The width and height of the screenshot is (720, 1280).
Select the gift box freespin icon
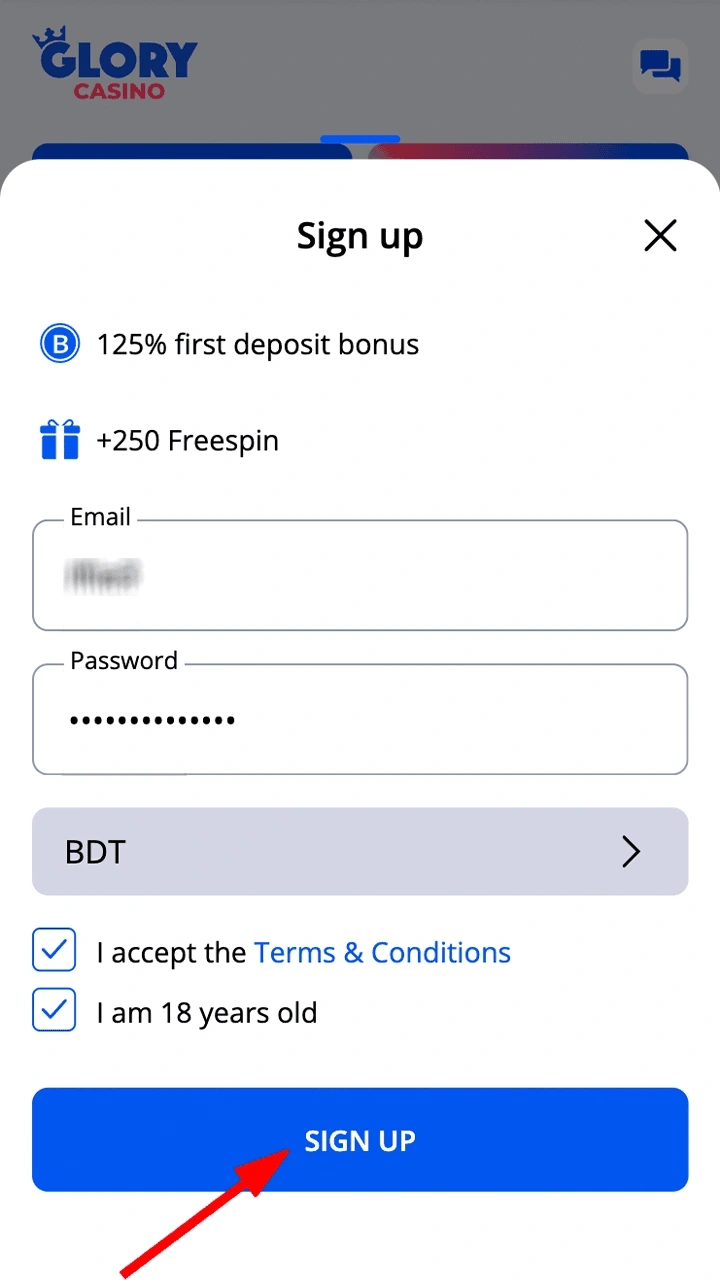pyautogui.click(x=59, y=439)
